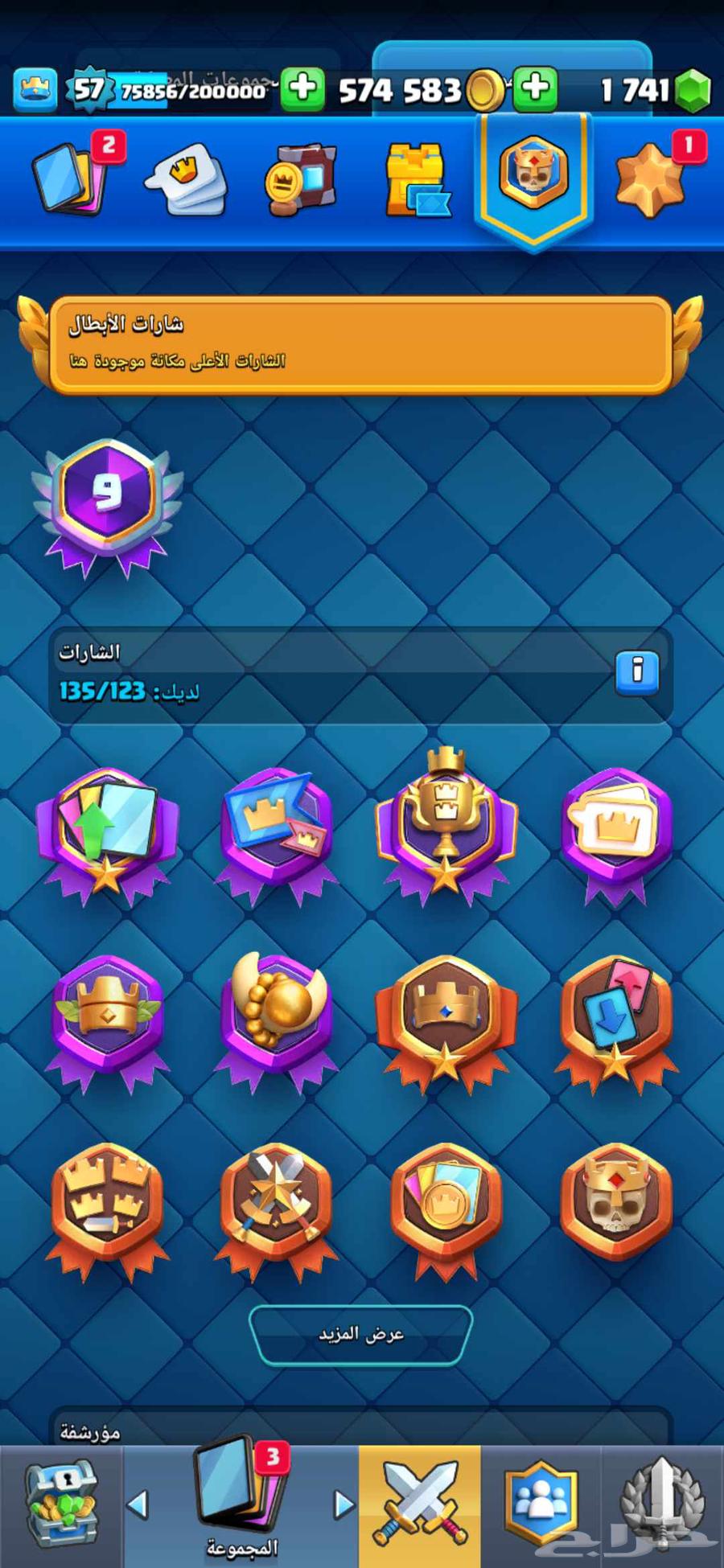The width and height of the screenshot is (724, 1568).
Task: Add gold coins with the plus button
Action: click(x=536, y=87)
